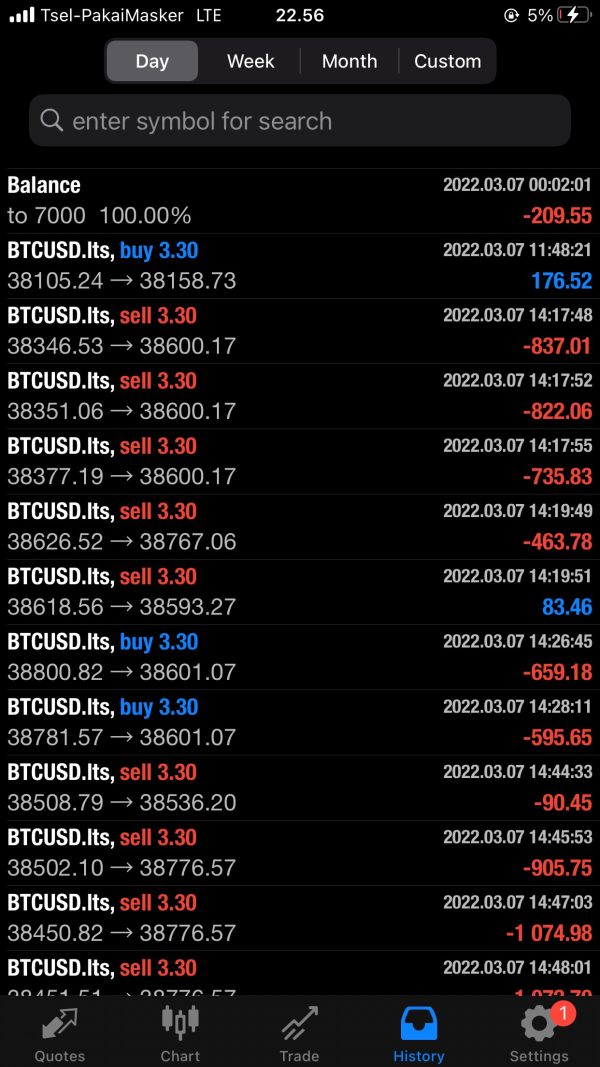The width and height of the screenshot is (600, 1067).
Task: Select the Month period filter
Action: pos(349,61)
